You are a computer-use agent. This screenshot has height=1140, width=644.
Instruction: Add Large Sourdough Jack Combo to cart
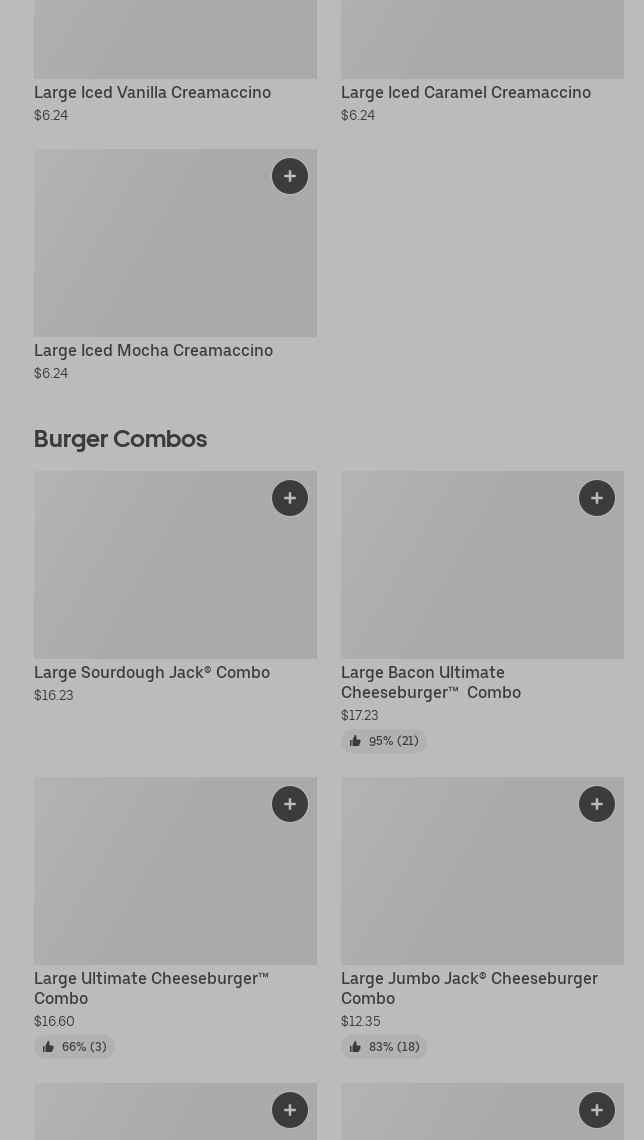point(290,499)
